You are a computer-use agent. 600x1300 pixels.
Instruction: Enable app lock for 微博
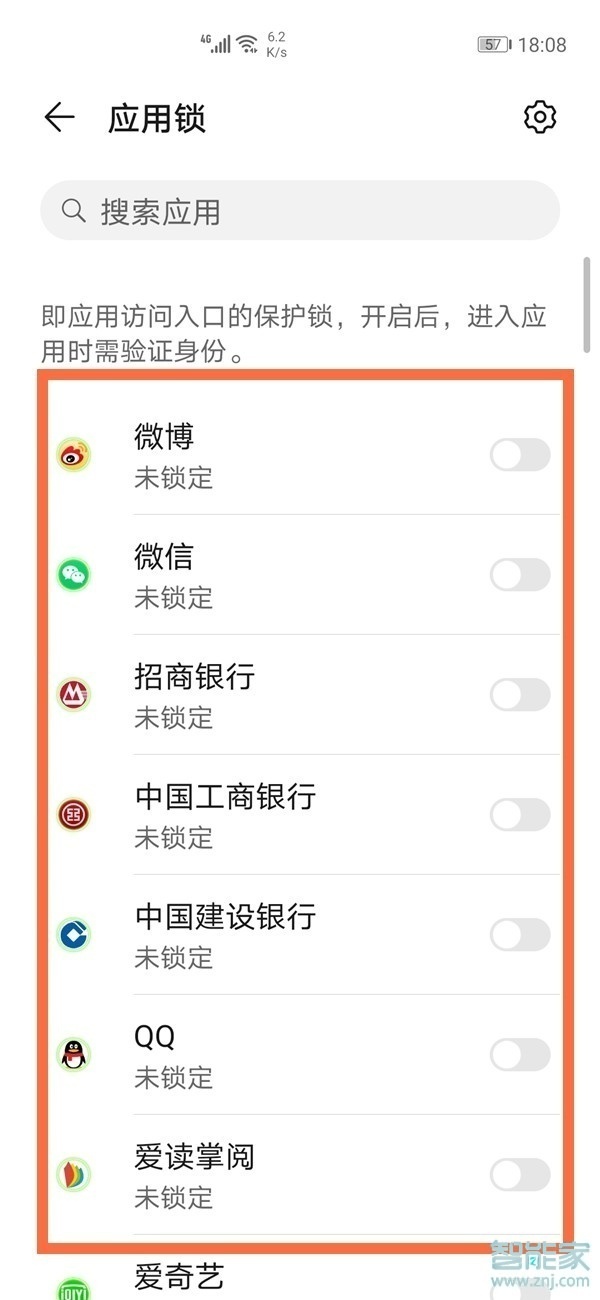[520, 455]
